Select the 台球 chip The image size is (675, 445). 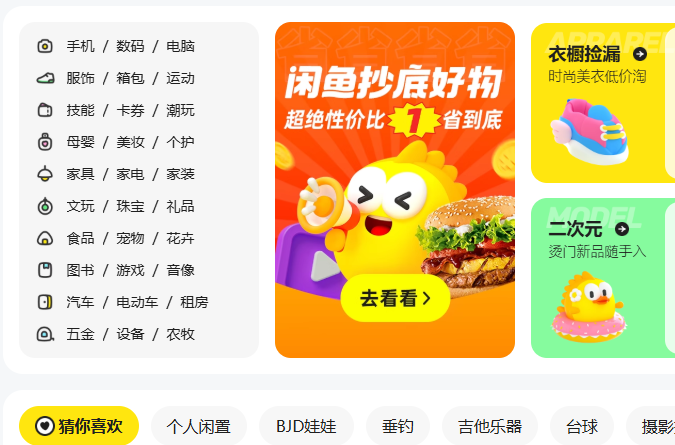click(x=581, y=426)
